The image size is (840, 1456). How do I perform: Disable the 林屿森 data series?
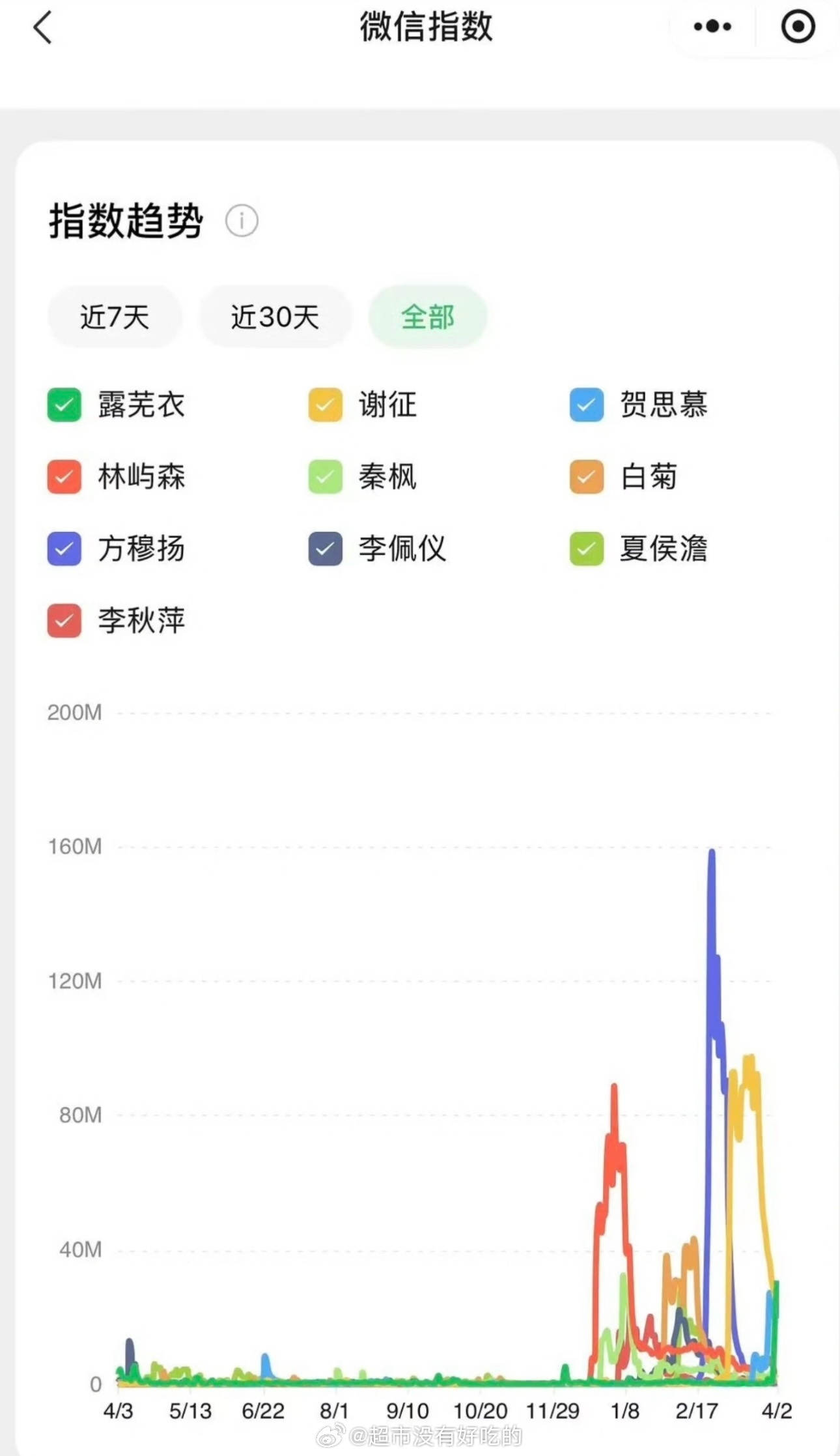[63, 478]
